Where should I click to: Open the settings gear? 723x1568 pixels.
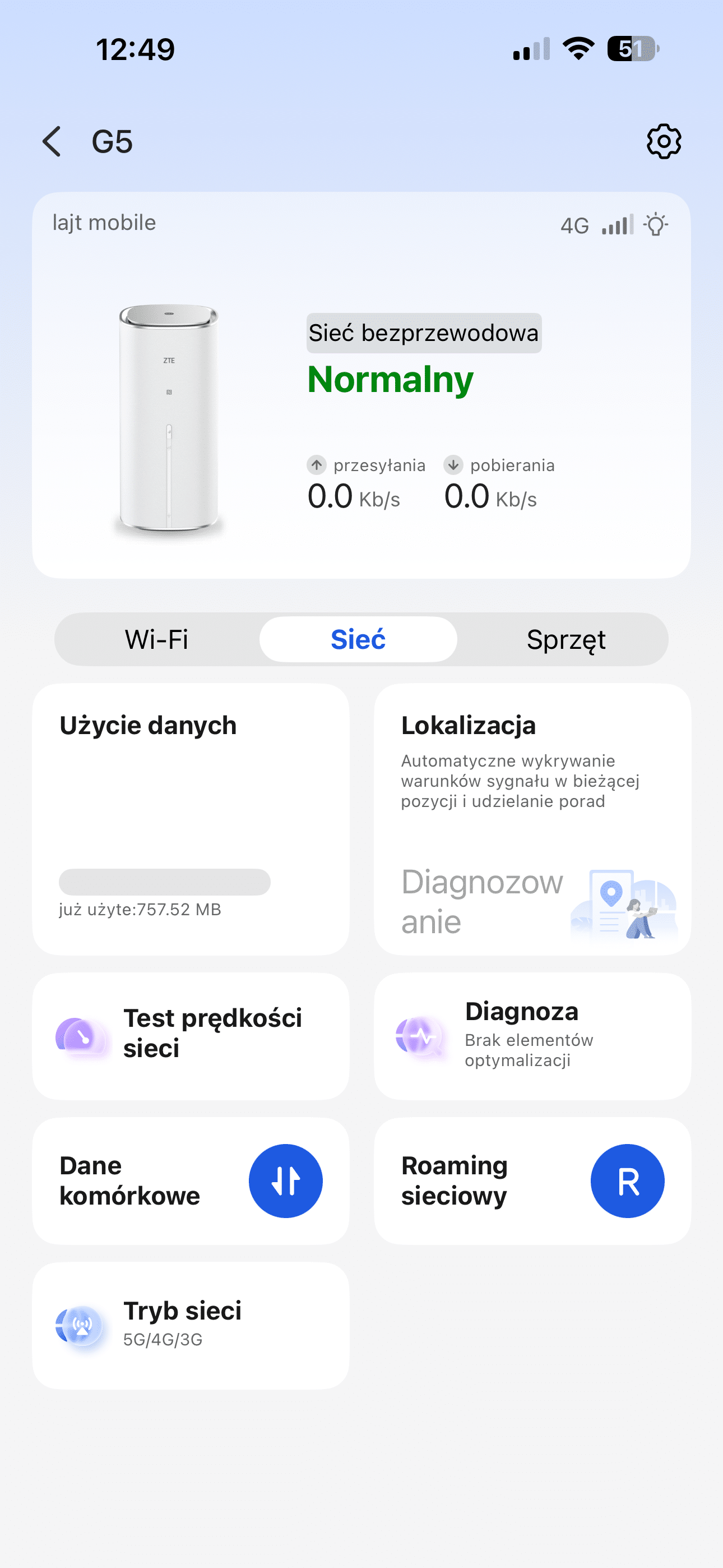(664, 142)
